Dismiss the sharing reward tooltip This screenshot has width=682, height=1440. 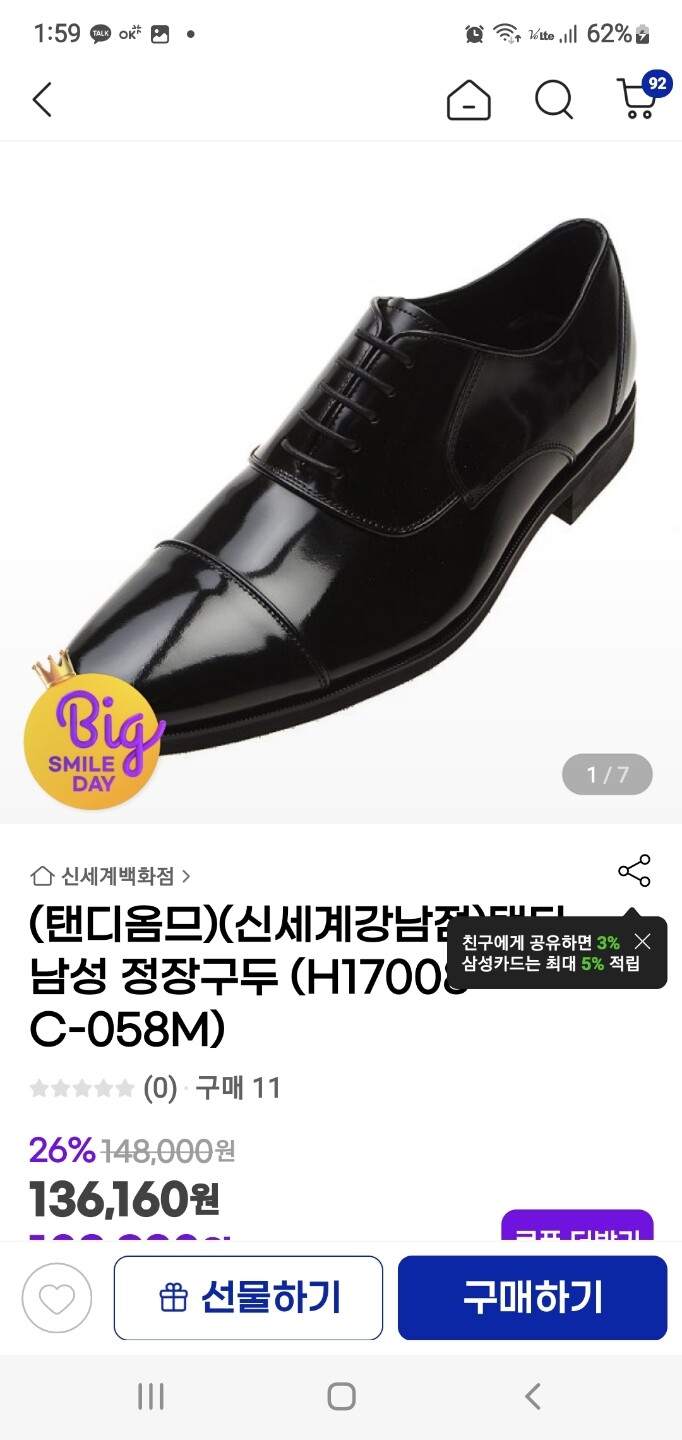click(642, 941)
